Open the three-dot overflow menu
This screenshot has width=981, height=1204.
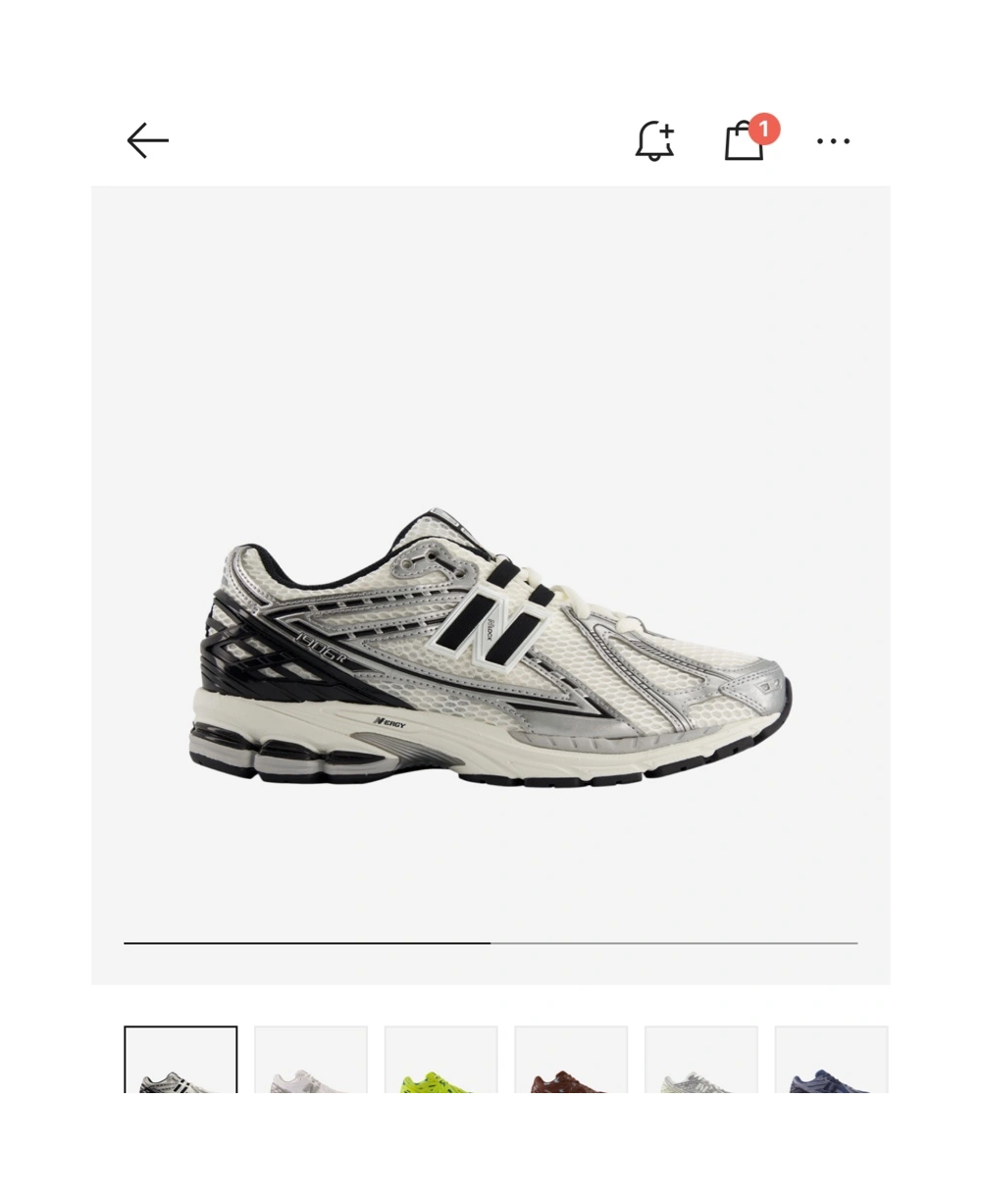click(x=833, y=141)
